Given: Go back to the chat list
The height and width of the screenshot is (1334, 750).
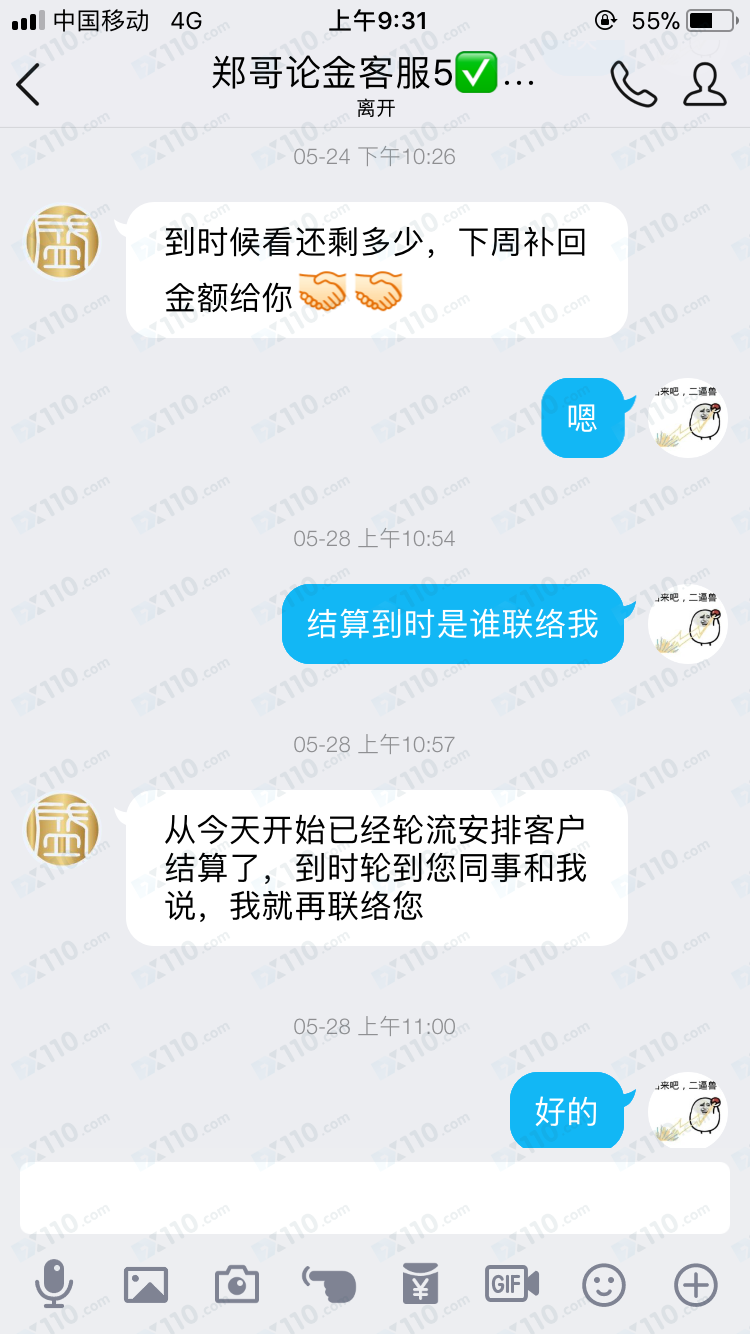Looking at the screenshot, I should [28, 84].
